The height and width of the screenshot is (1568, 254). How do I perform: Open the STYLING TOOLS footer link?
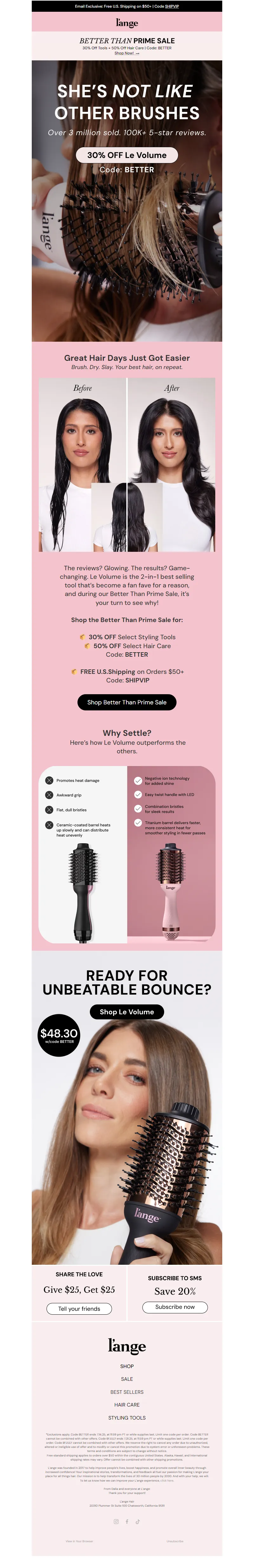click(x=126, y=1417)
